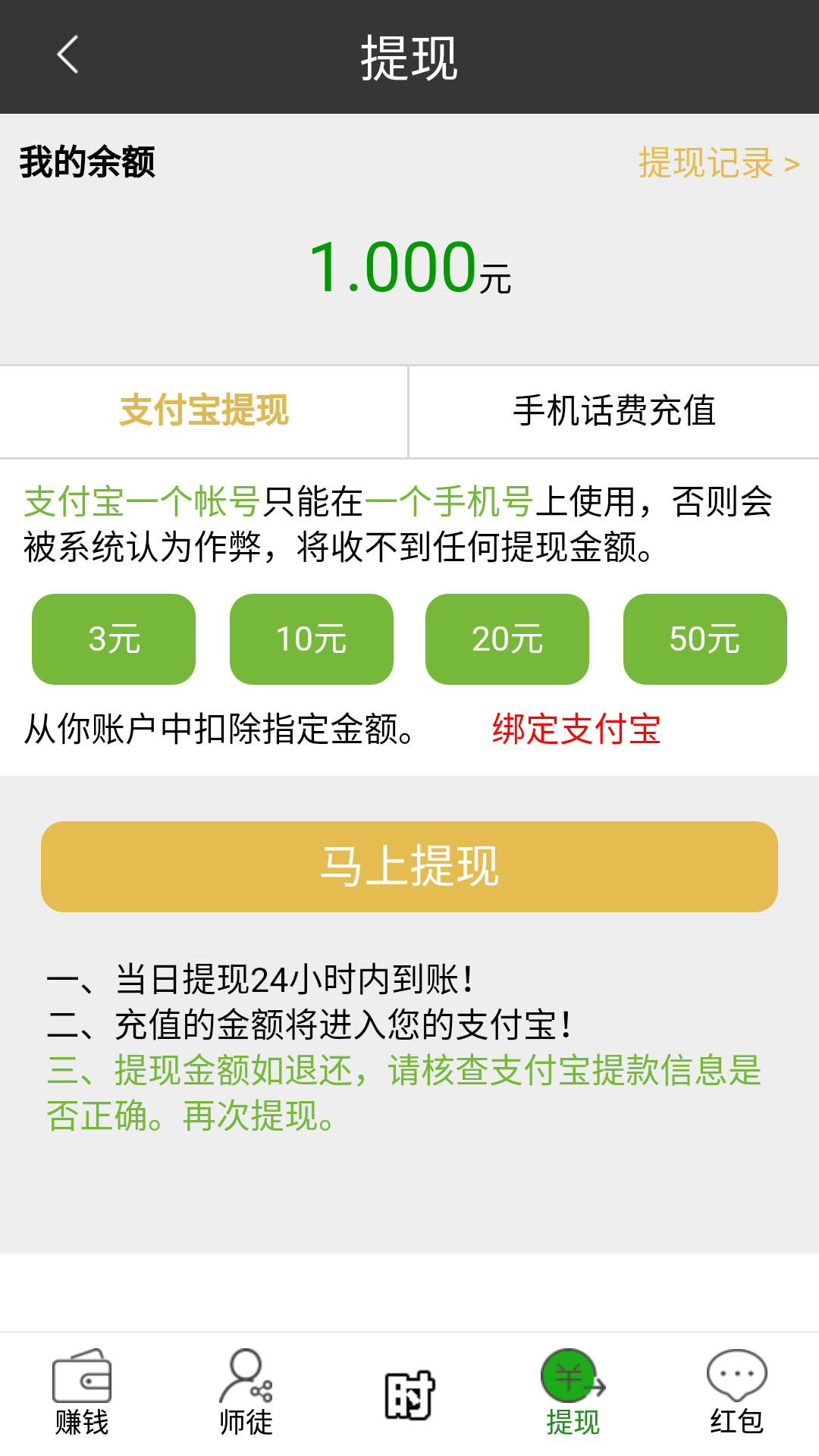
Task: Go back using the top-left arrow
Action: point(67,55)
